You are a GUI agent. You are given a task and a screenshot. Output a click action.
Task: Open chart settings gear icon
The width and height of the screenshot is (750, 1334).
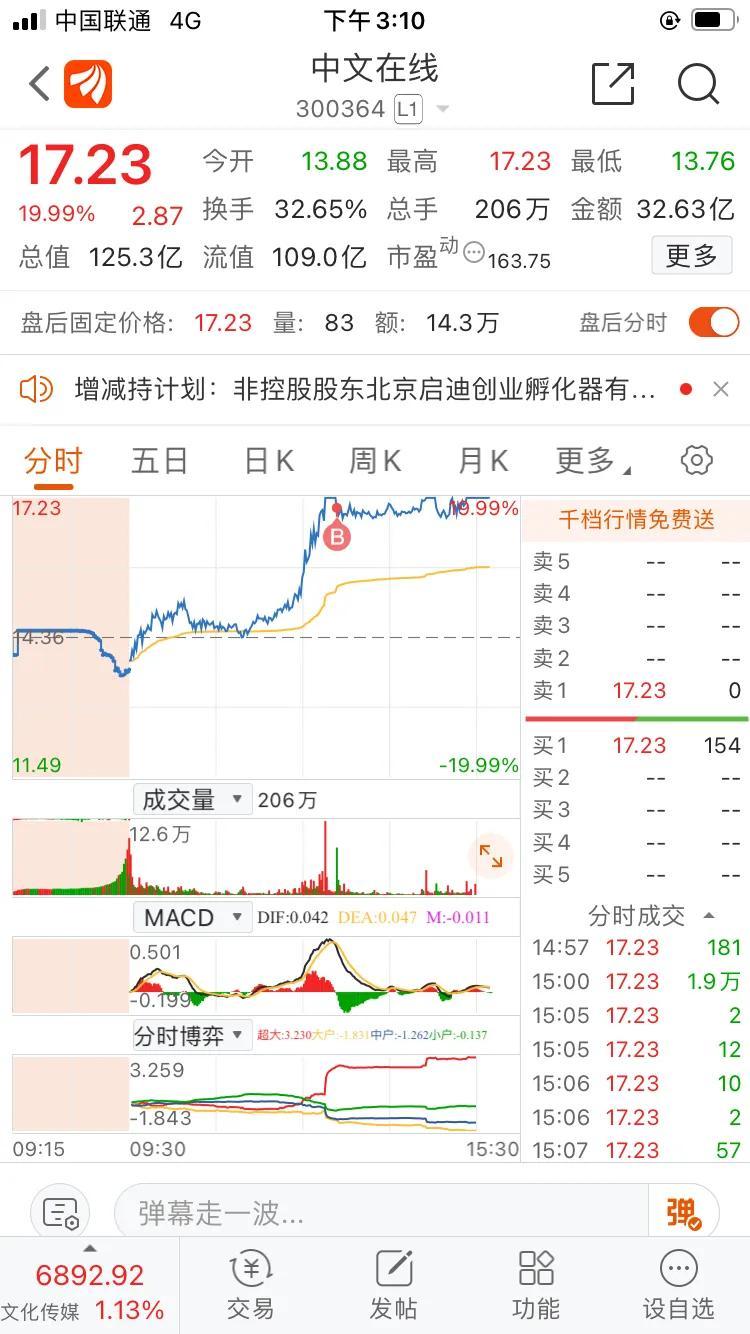point(696,460)
